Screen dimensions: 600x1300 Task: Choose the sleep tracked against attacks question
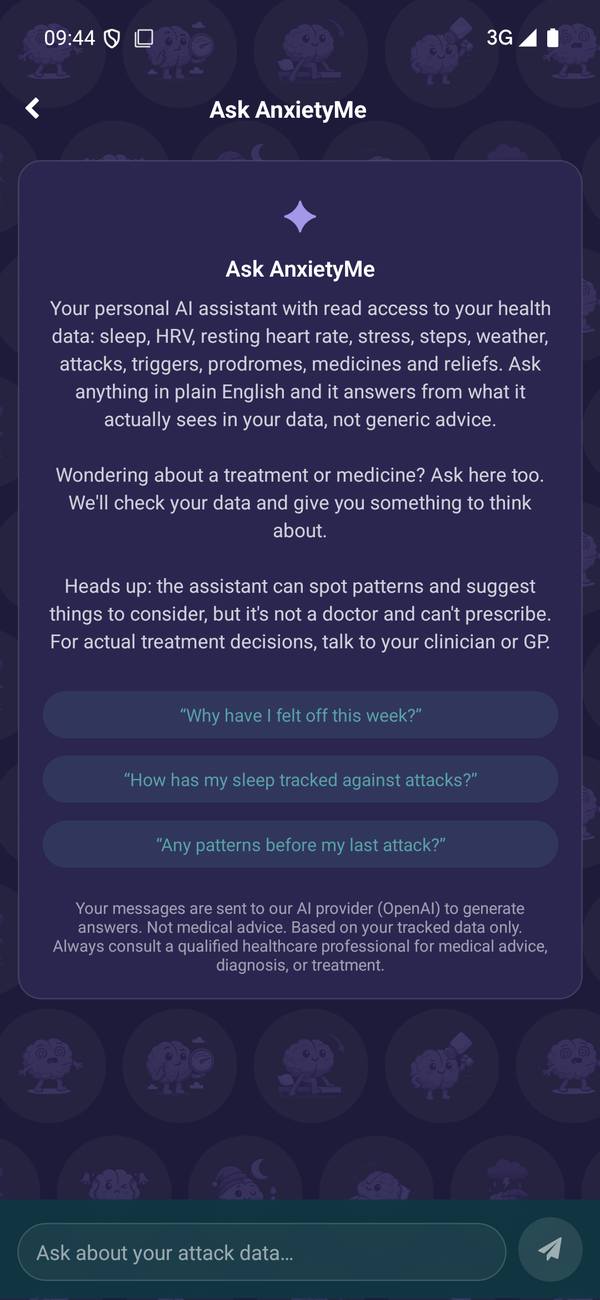click(x=300, y=779)
